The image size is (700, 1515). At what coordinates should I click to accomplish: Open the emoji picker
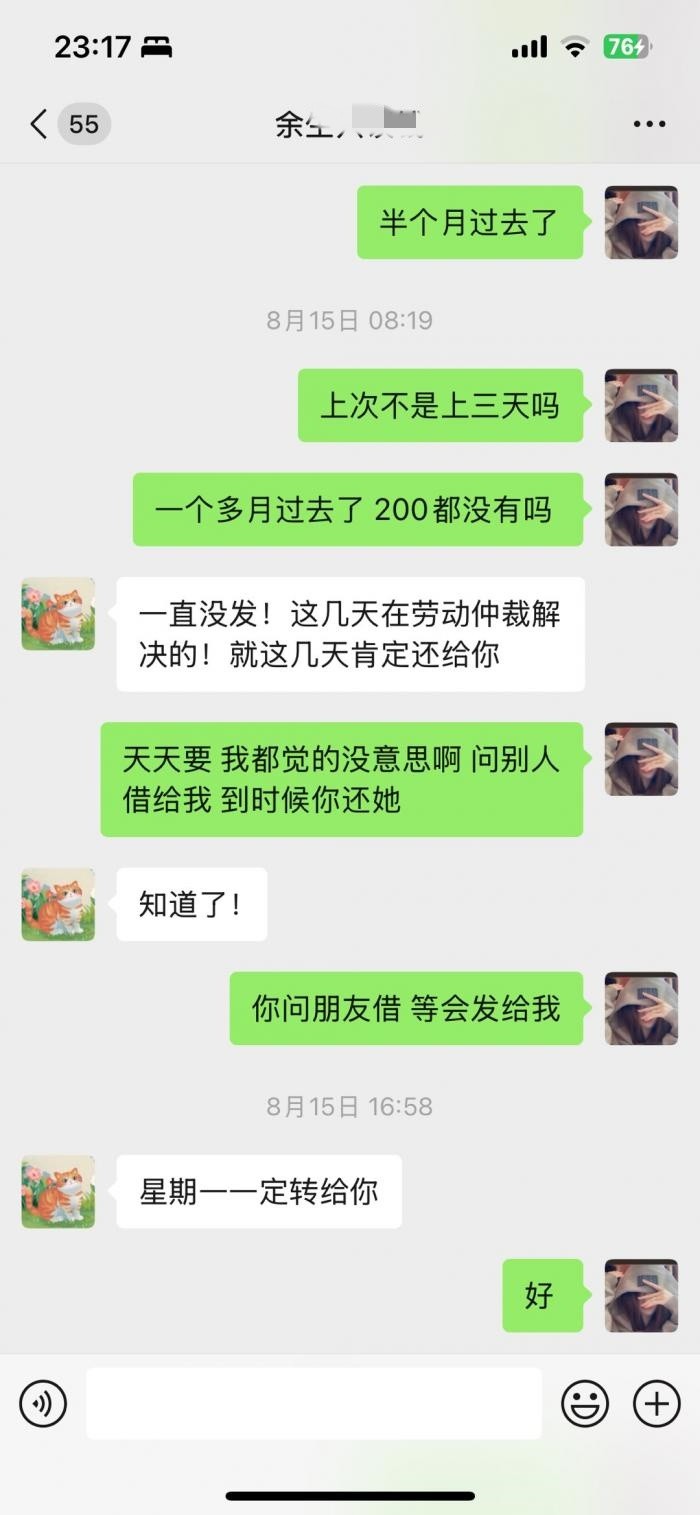coord(585,1403)
